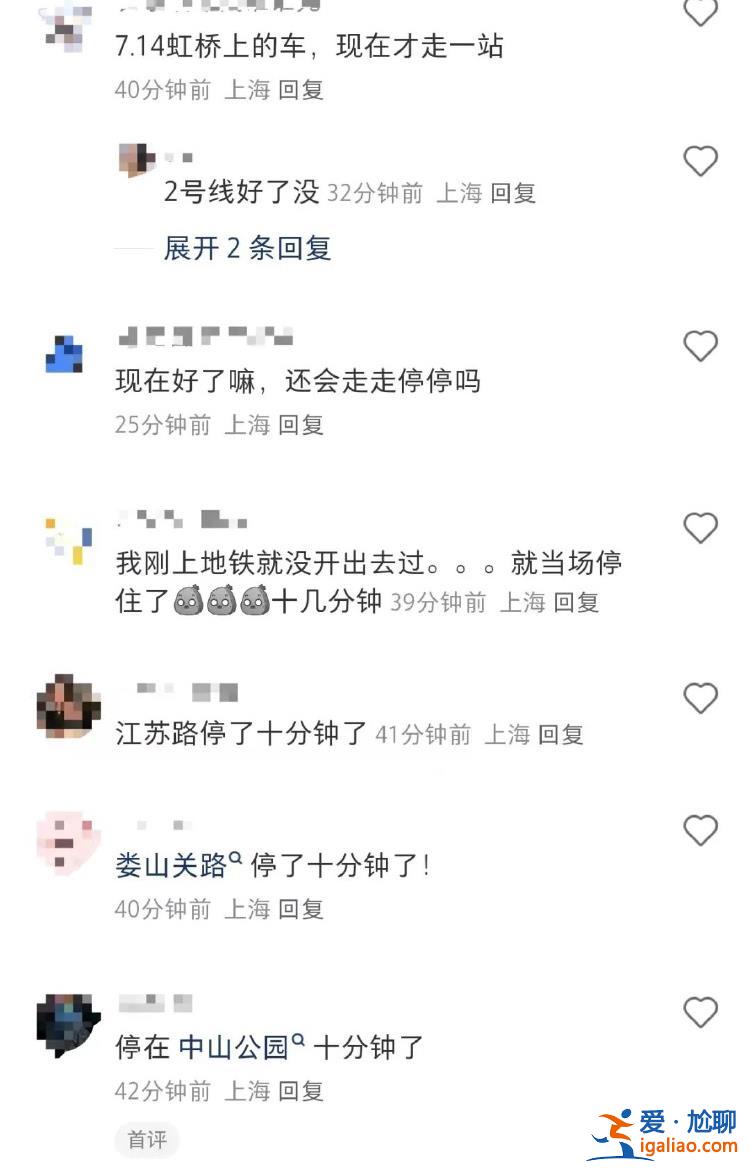750x1173 pixels.
Task: Like the comment about 娄山关路 stopping ten minutes
Action: click(x=700, y=830)
